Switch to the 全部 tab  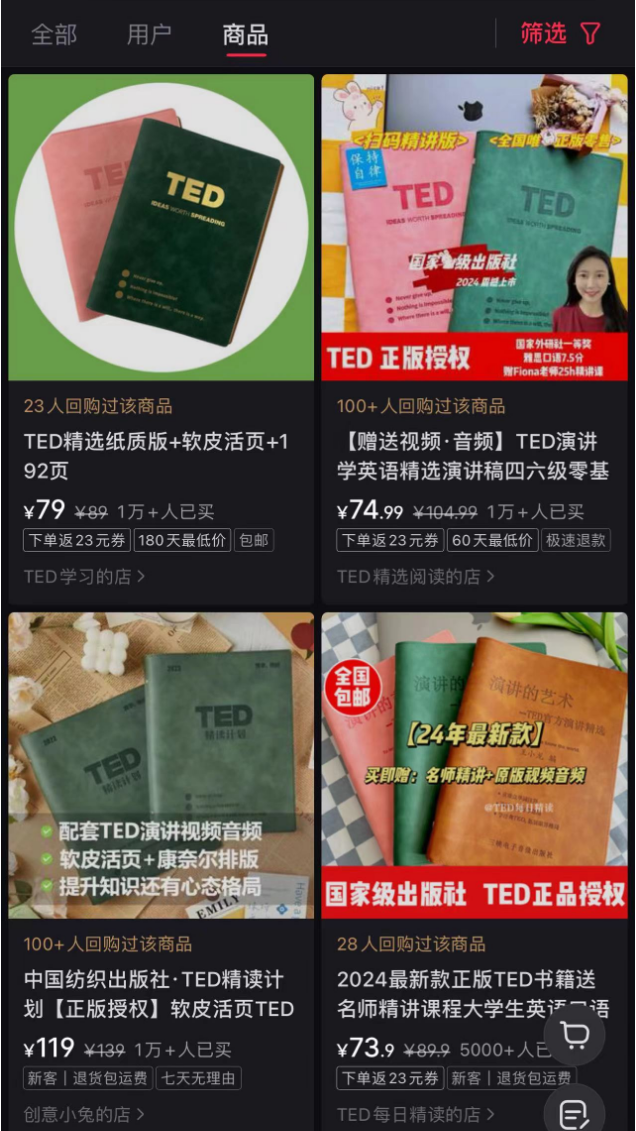(54, 34)
